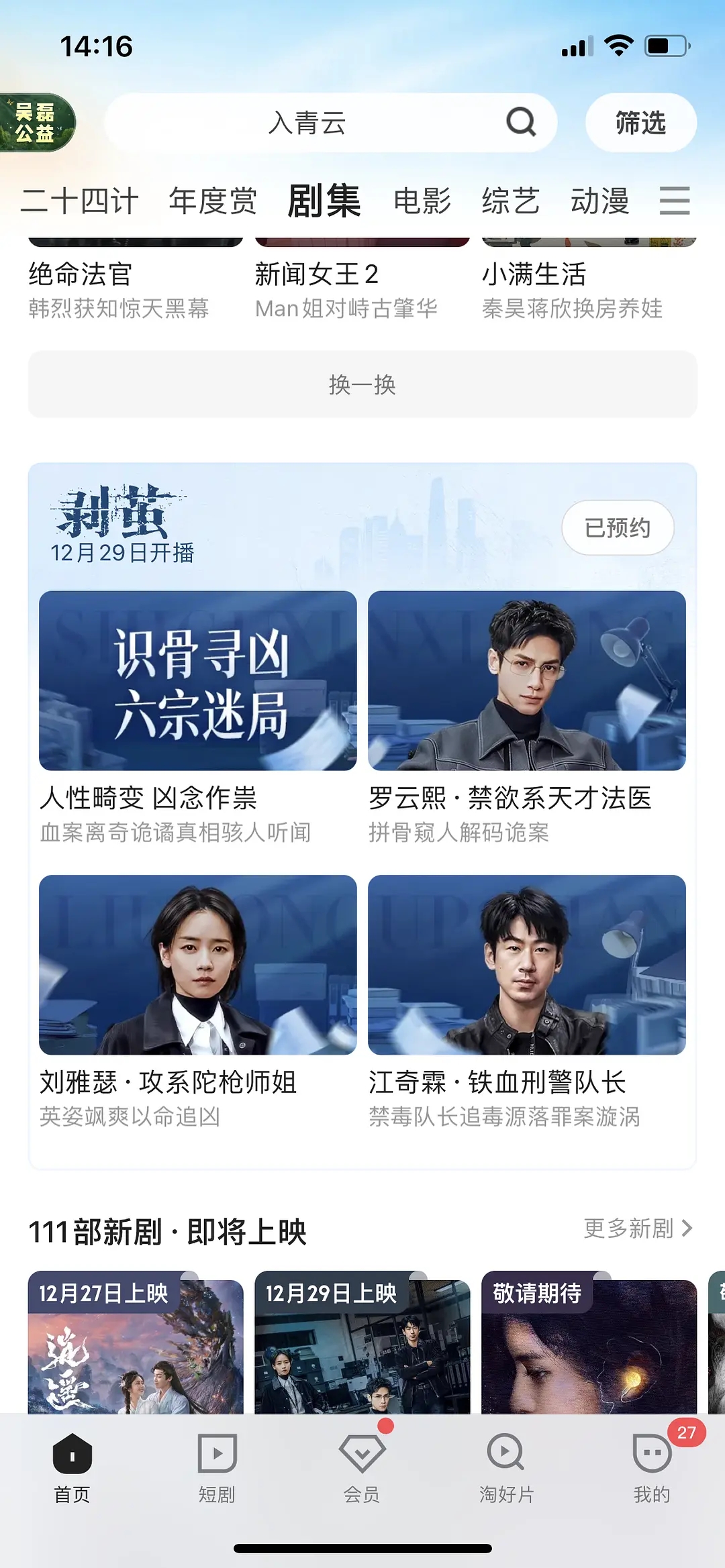Tap the search magnifier icon
The width and height of the screenshot is (725, 1568).
[520, 122]
